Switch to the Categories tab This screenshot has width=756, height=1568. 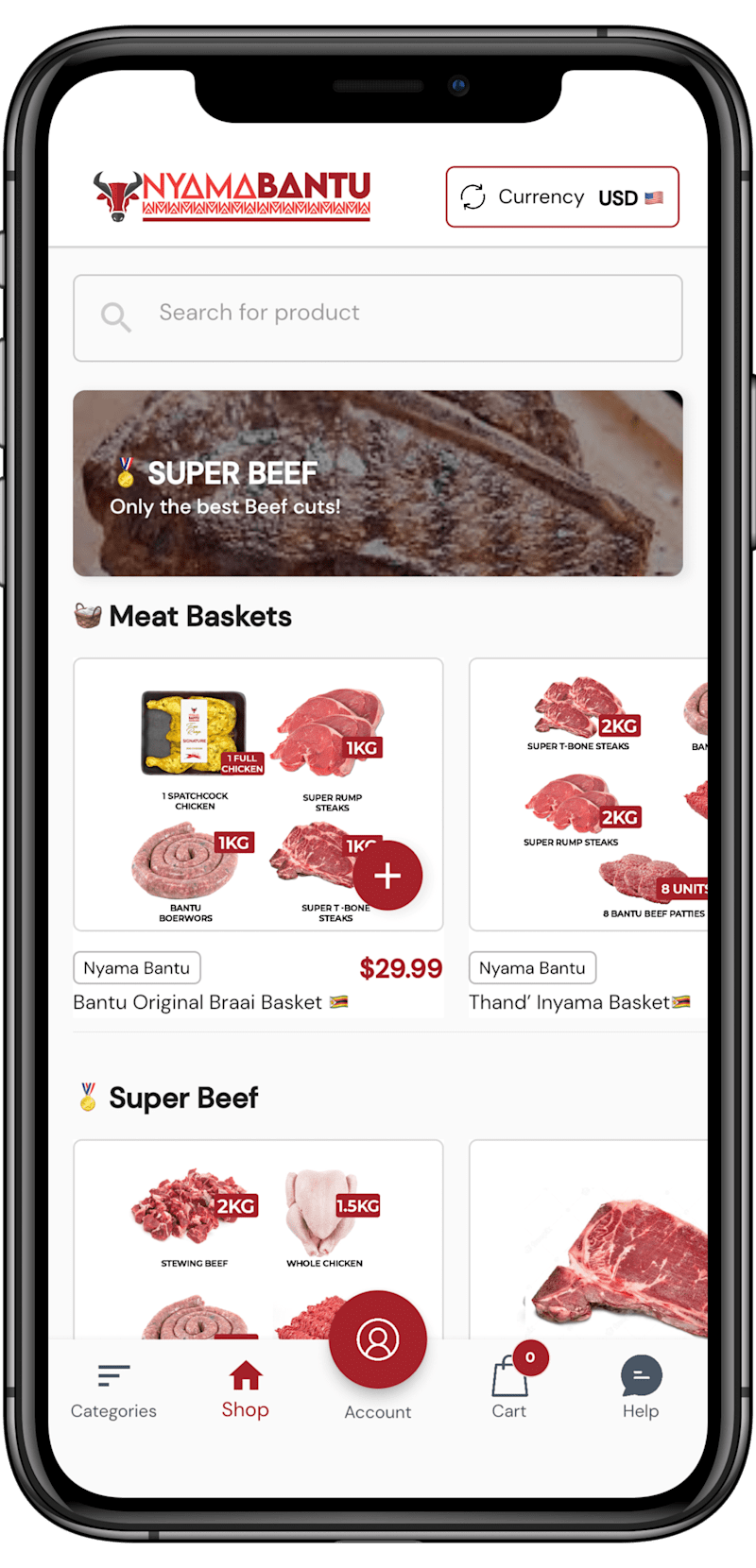[113, 1390]
